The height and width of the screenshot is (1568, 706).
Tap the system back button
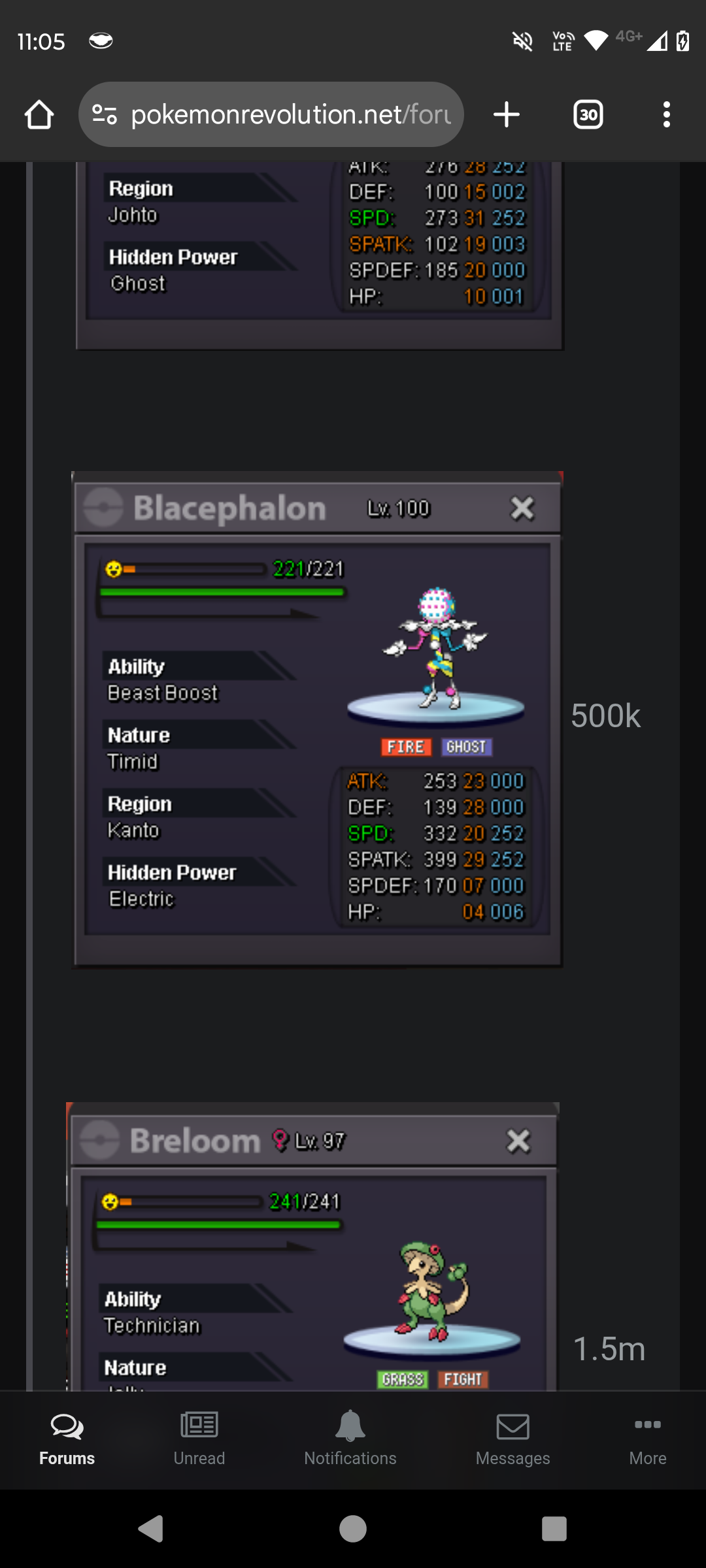pyautogui.click(x=152, y=1529)
